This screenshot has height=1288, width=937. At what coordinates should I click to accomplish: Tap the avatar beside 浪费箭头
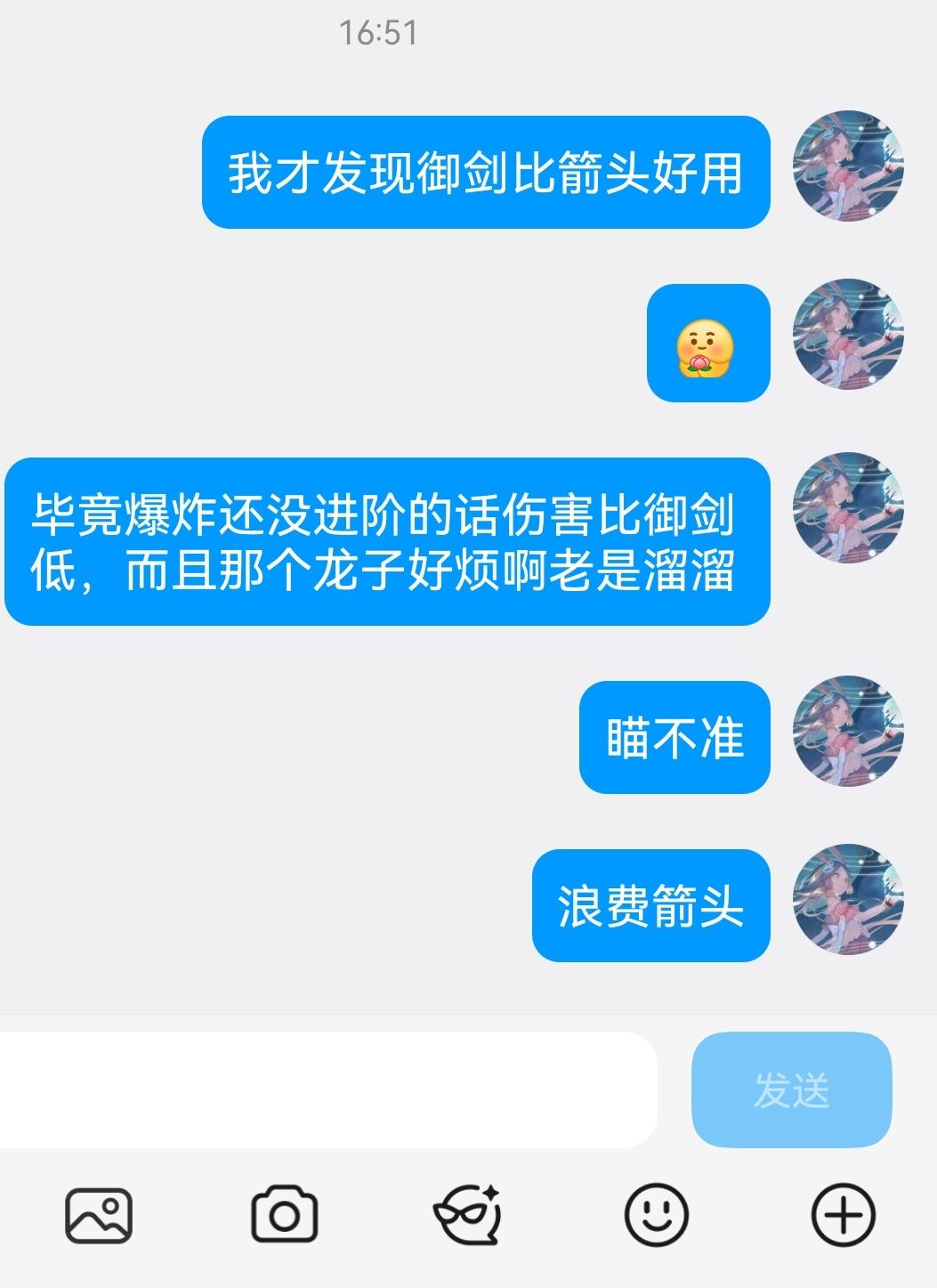pyautogui.click(x=847, y=904)
